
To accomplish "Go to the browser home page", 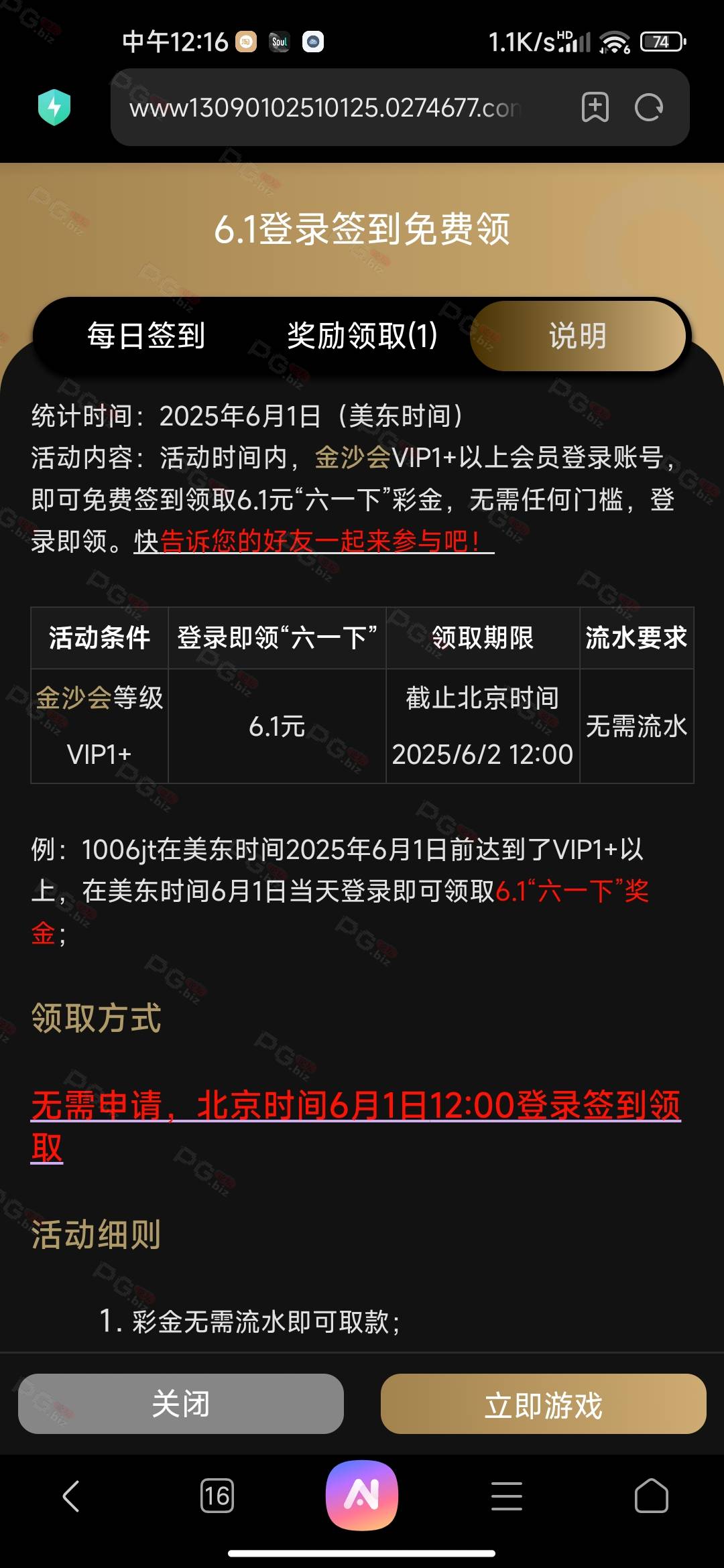I will click(652, 1496).
